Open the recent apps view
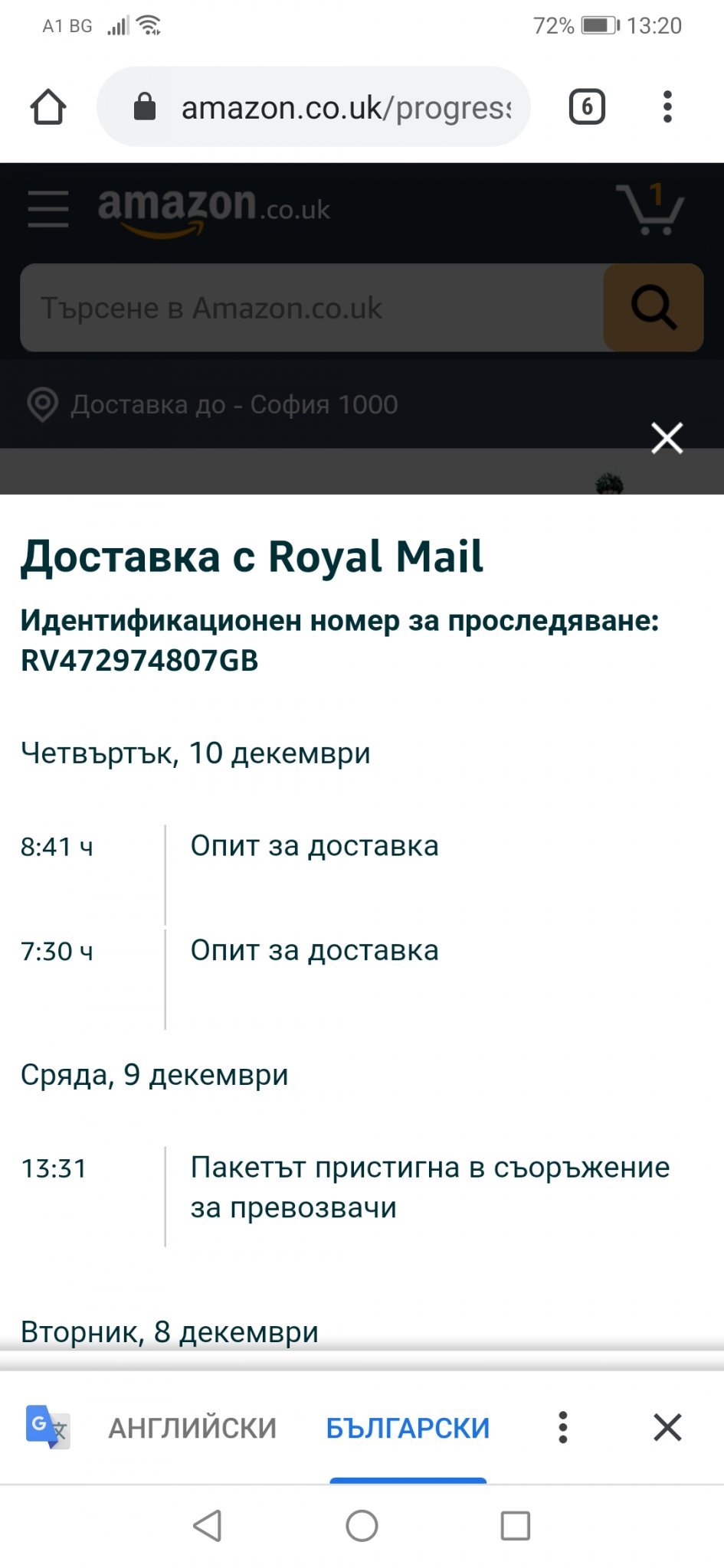Screen dimensions: 724x1568 (515, 1526)
